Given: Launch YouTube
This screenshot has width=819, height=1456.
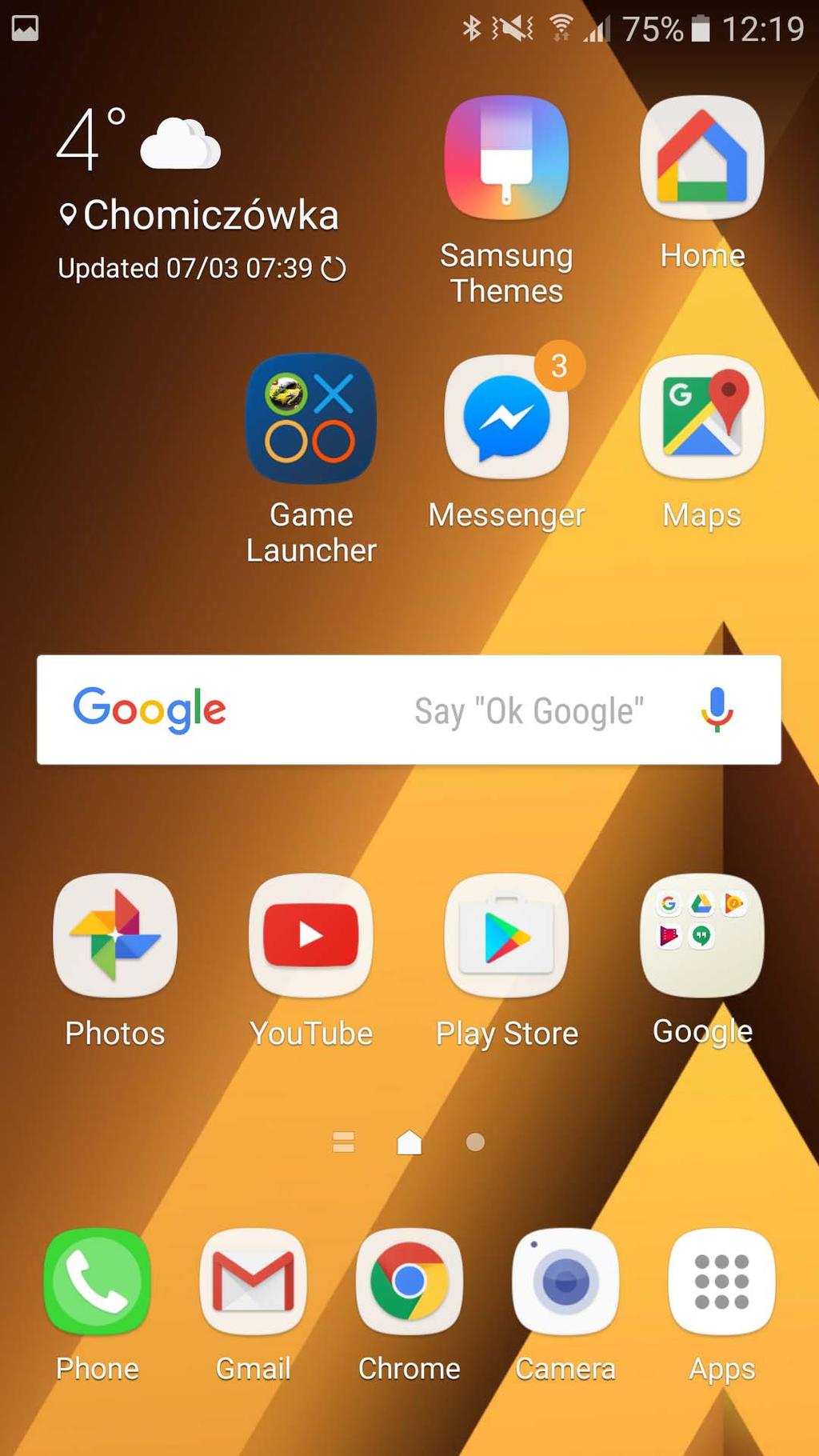Looking at the screenshot, I should (x=310, y=935).
